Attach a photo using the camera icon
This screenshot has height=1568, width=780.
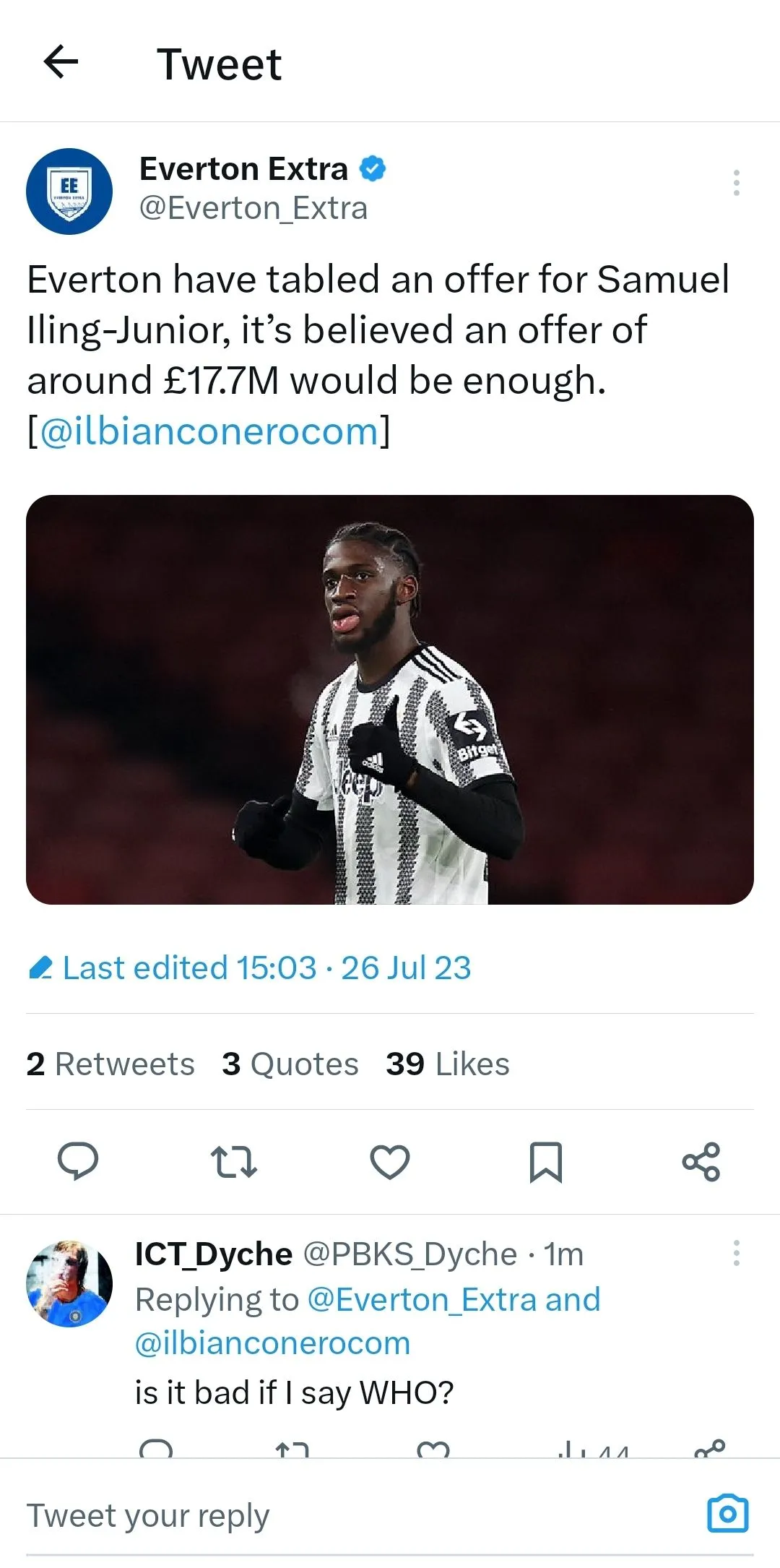pyautogui.click(x=728, y=1513)
